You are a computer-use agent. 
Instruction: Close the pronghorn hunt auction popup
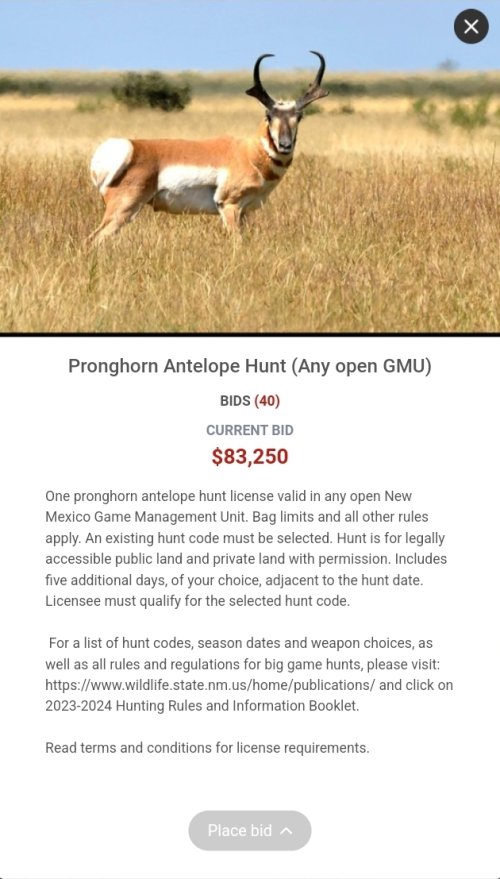(471, 26)
